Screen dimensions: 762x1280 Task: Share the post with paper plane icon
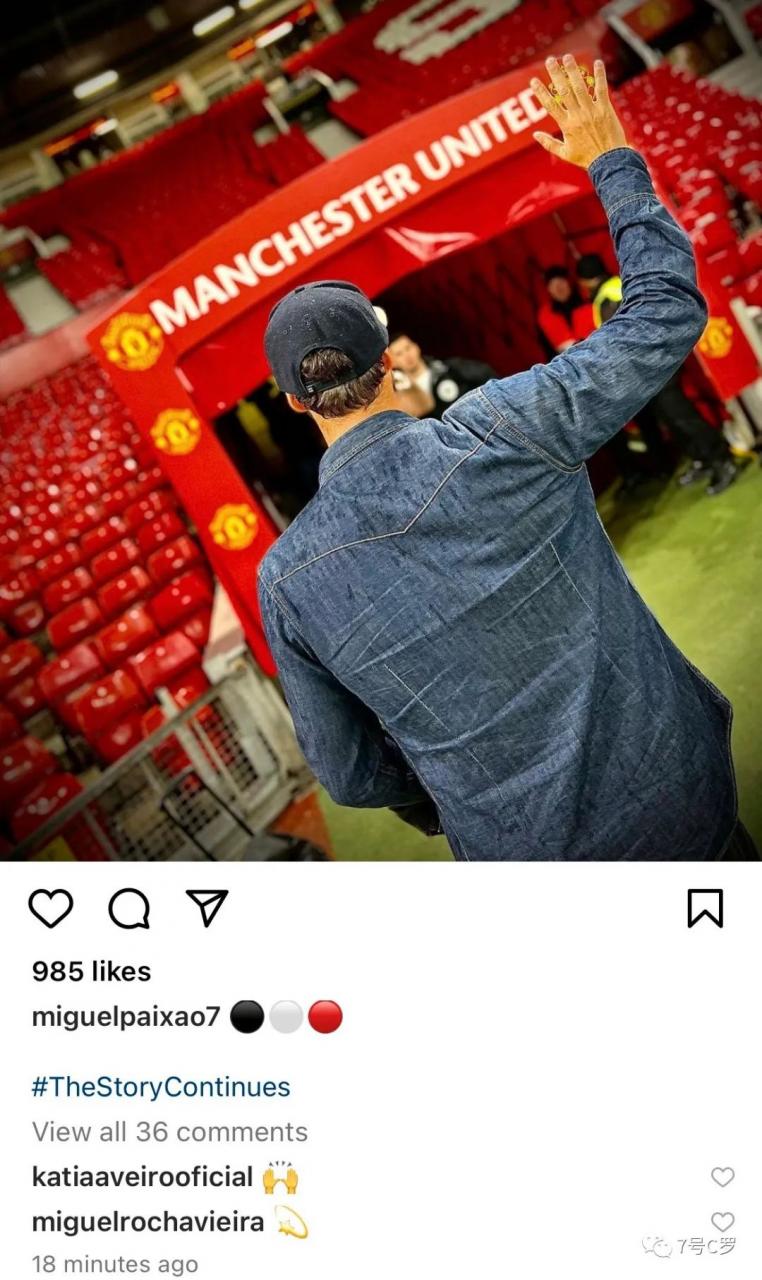207,907
